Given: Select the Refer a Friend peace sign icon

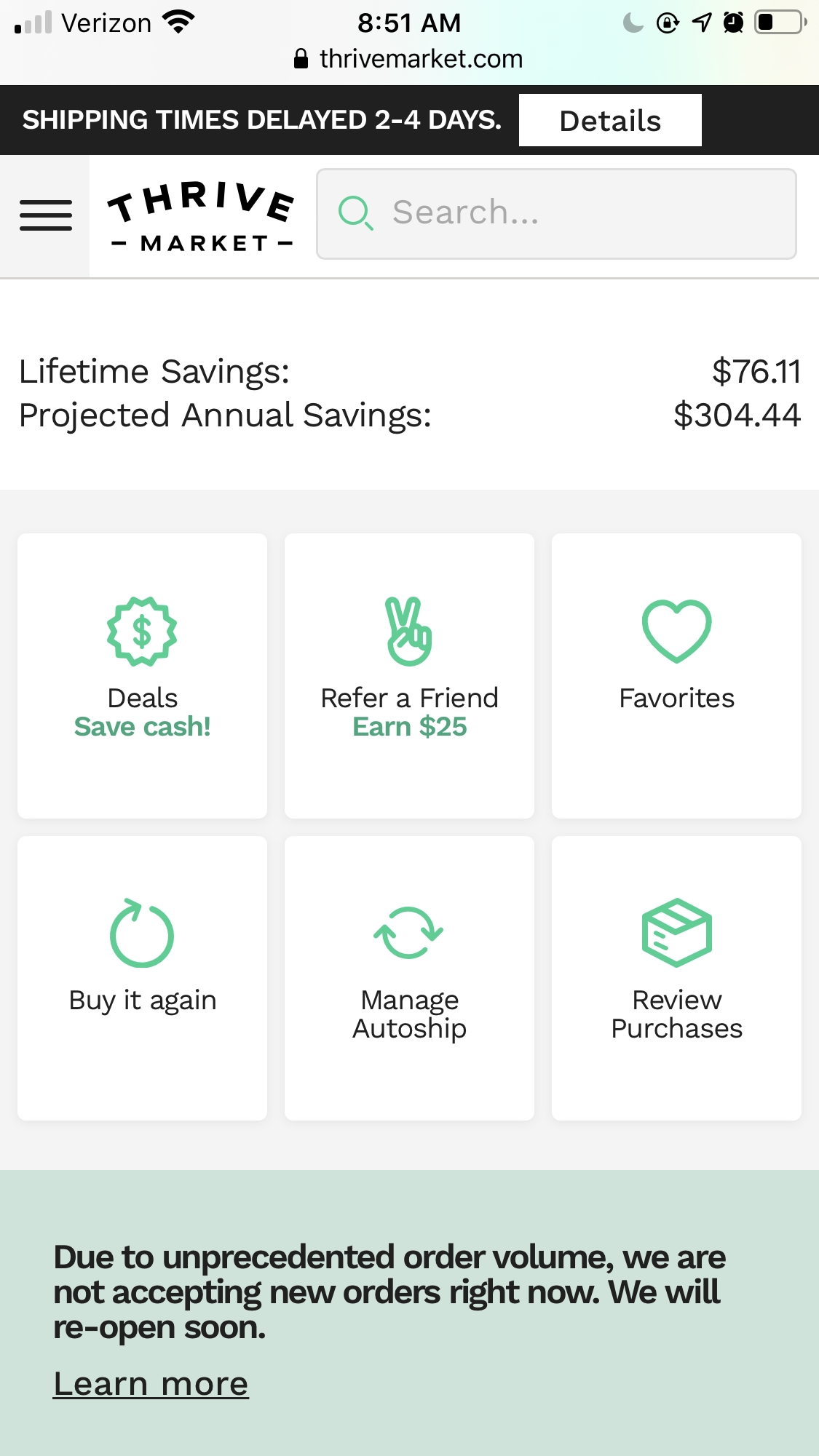Looking at the screenshot, I should click(408, 631).
